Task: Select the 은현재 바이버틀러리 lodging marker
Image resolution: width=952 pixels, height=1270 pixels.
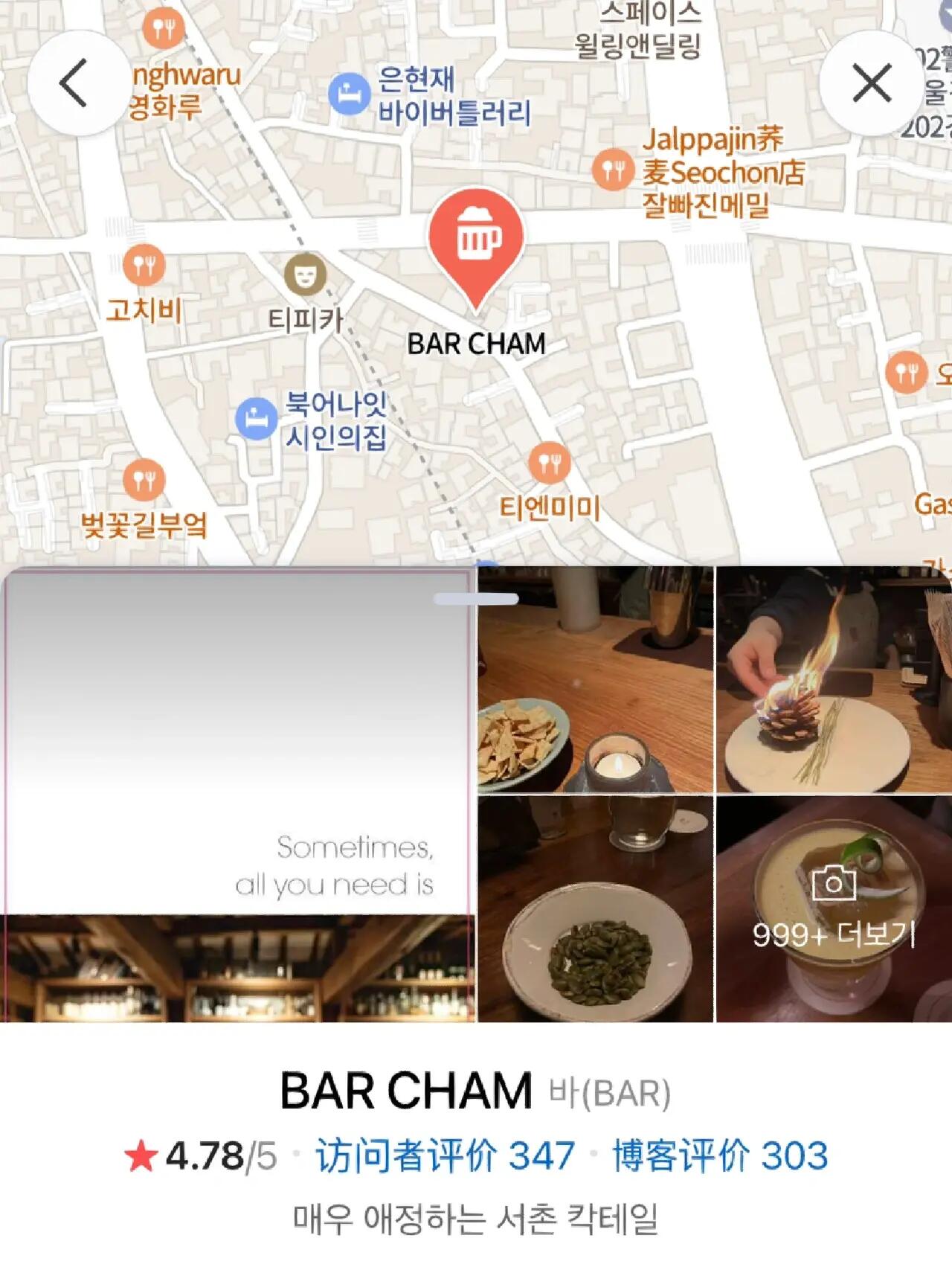Action: [x=348, y=94]
